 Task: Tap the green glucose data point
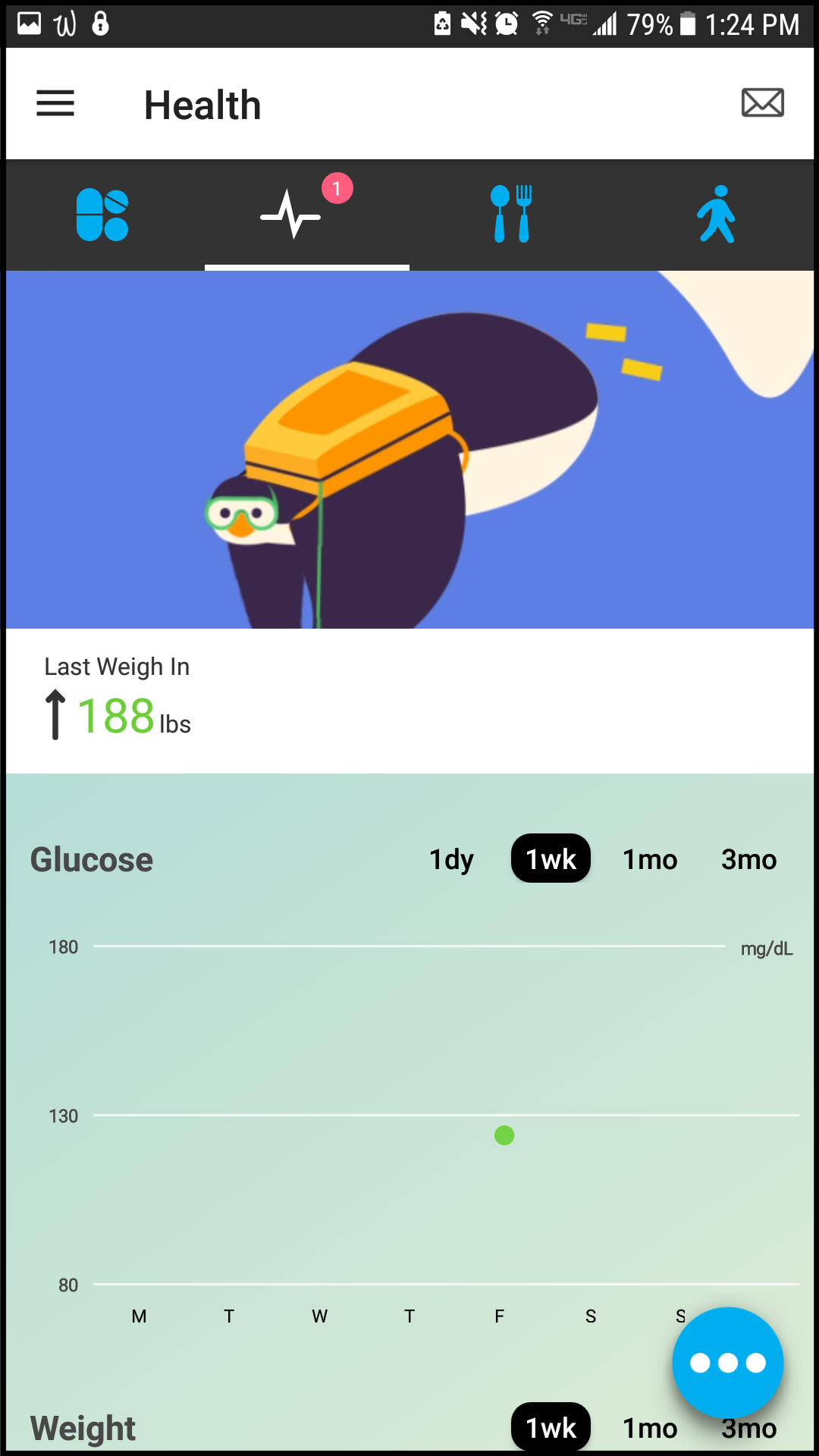(504, 1135)
